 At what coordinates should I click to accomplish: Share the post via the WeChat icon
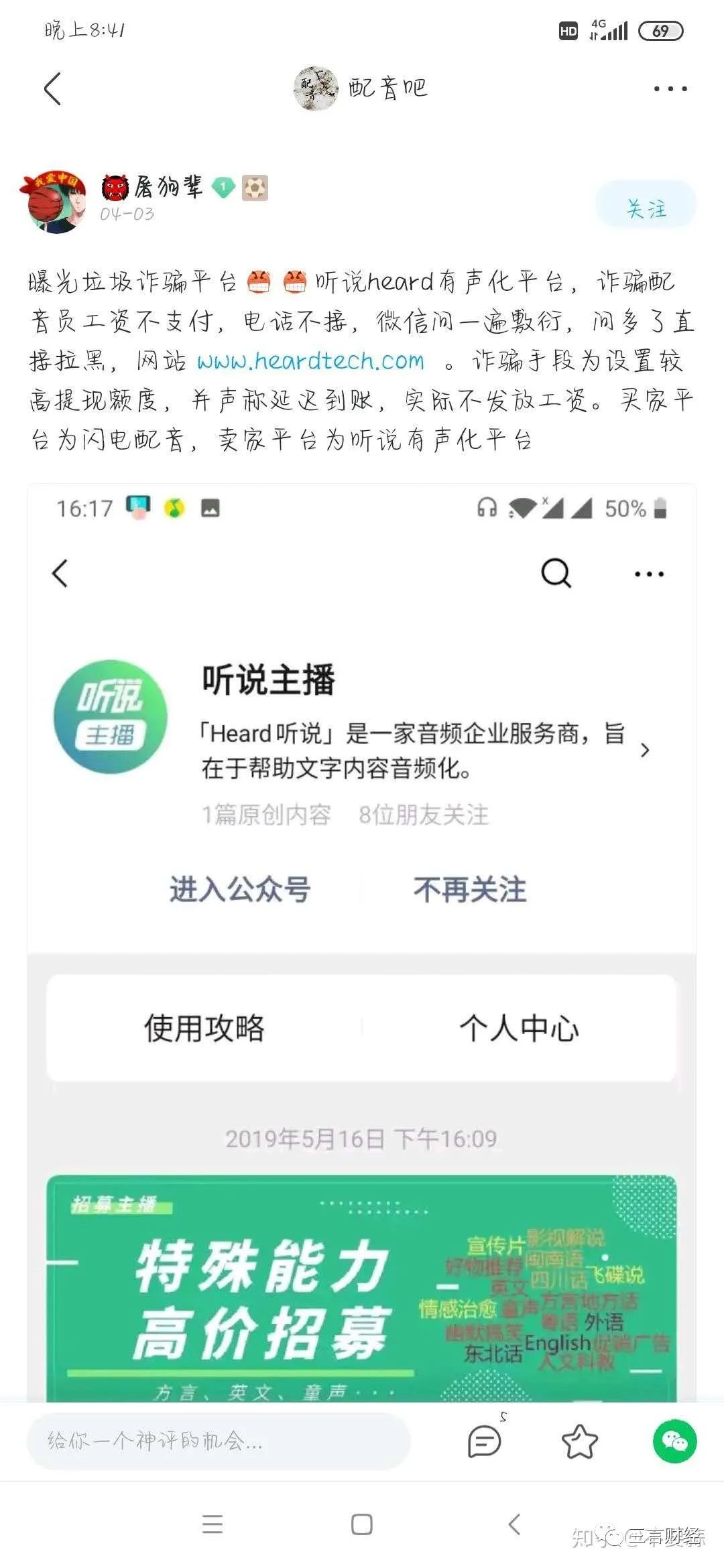point(674,1440)
